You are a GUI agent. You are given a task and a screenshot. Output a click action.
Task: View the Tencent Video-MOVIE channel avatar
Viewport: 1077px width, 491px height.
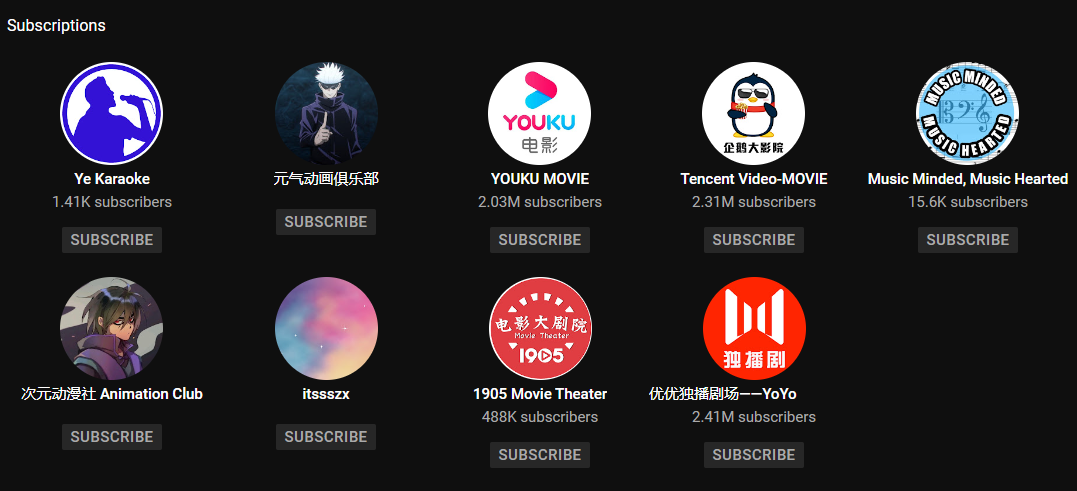click(754, 113)
